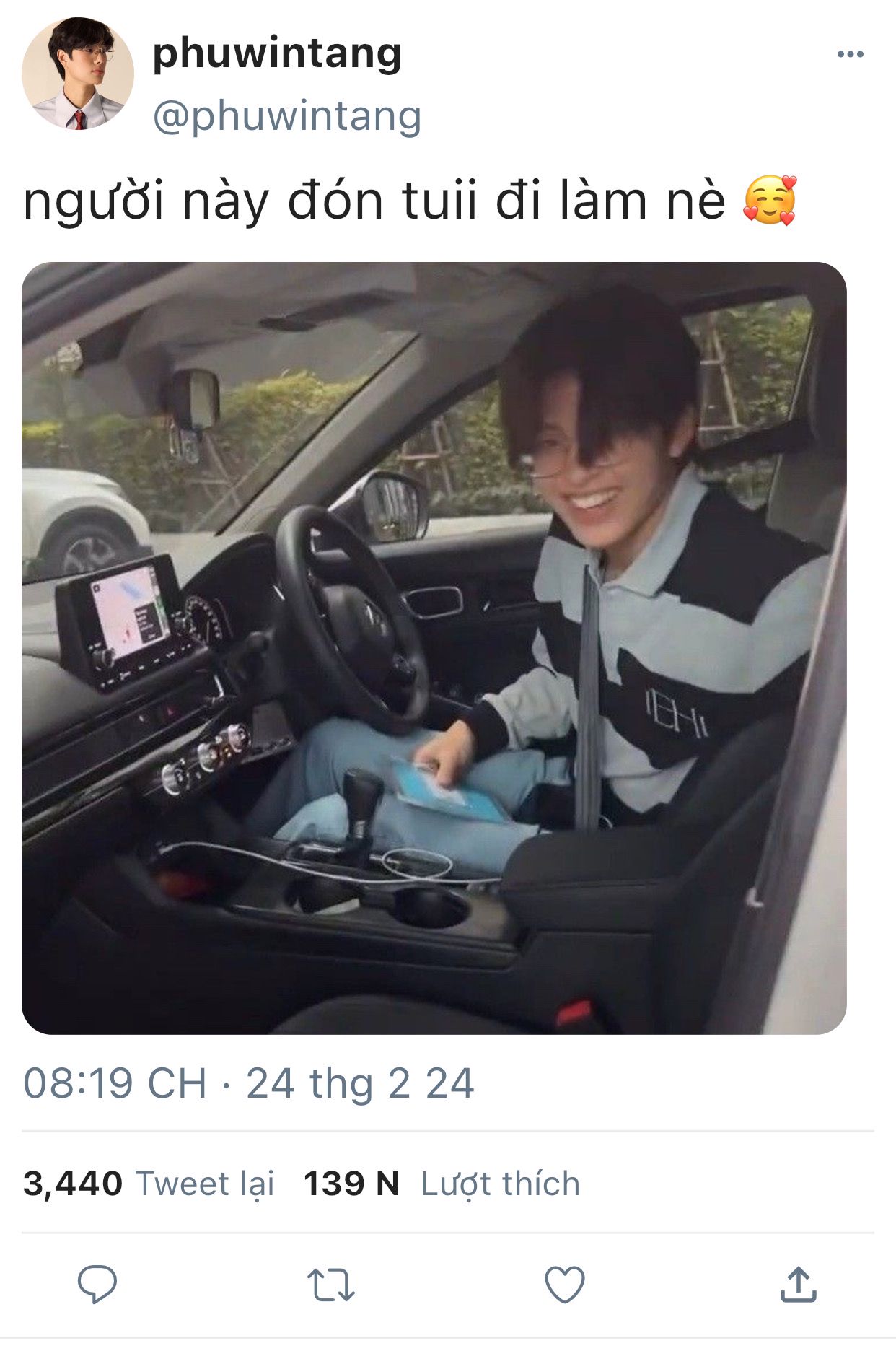This screenshot has width=896, height=1351.
Task: Show the 3,440 Tweet lại list
Action: [149, 1184]
